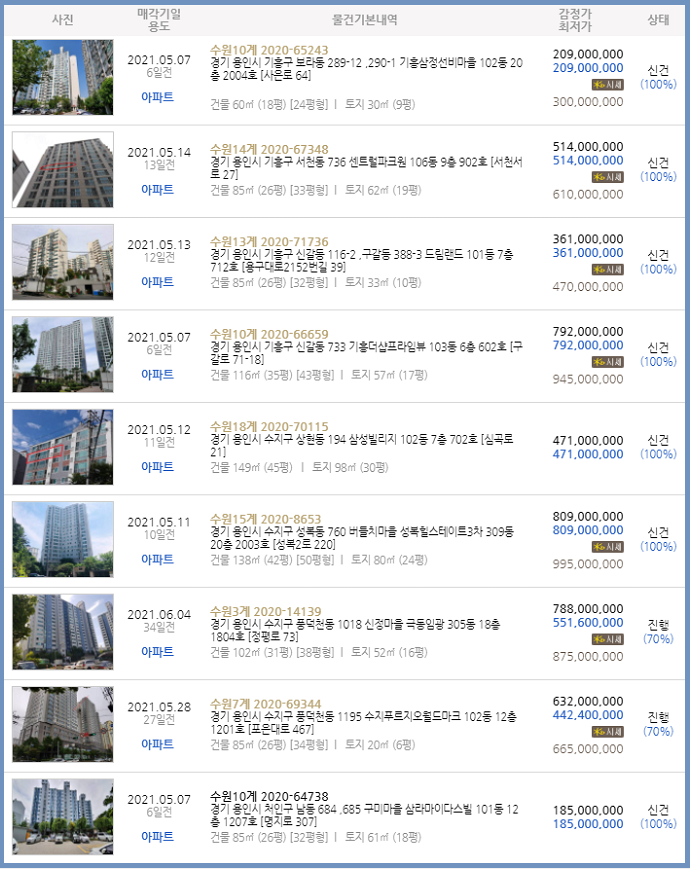Viewport: 690px width, 869px height.
Task: Show 시세 for the 788,000,000 listing
Action: pos(607,639)
